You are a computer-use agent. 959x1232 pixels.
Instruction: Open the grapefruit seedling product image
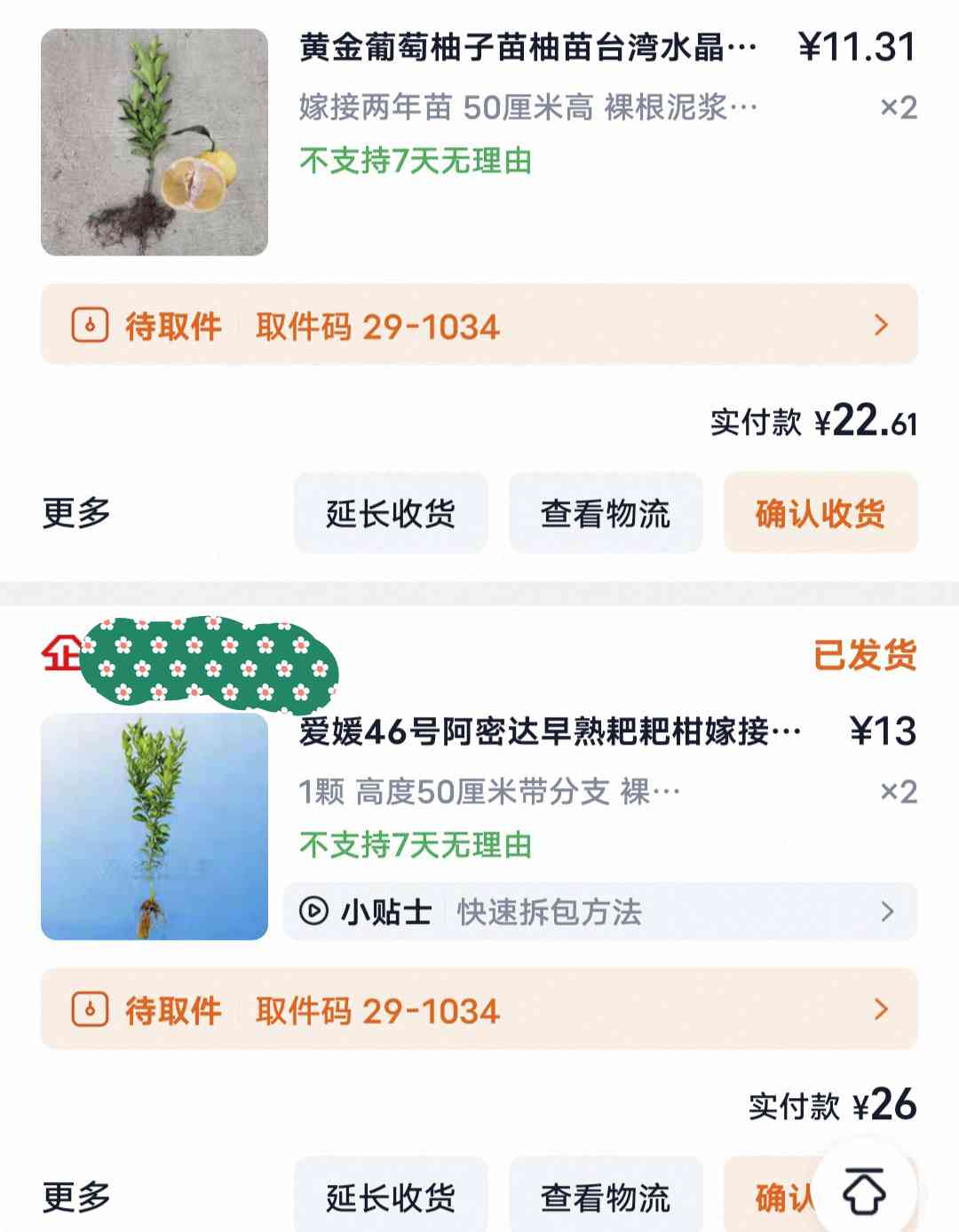pyautogui.click(x=155, y=142)
